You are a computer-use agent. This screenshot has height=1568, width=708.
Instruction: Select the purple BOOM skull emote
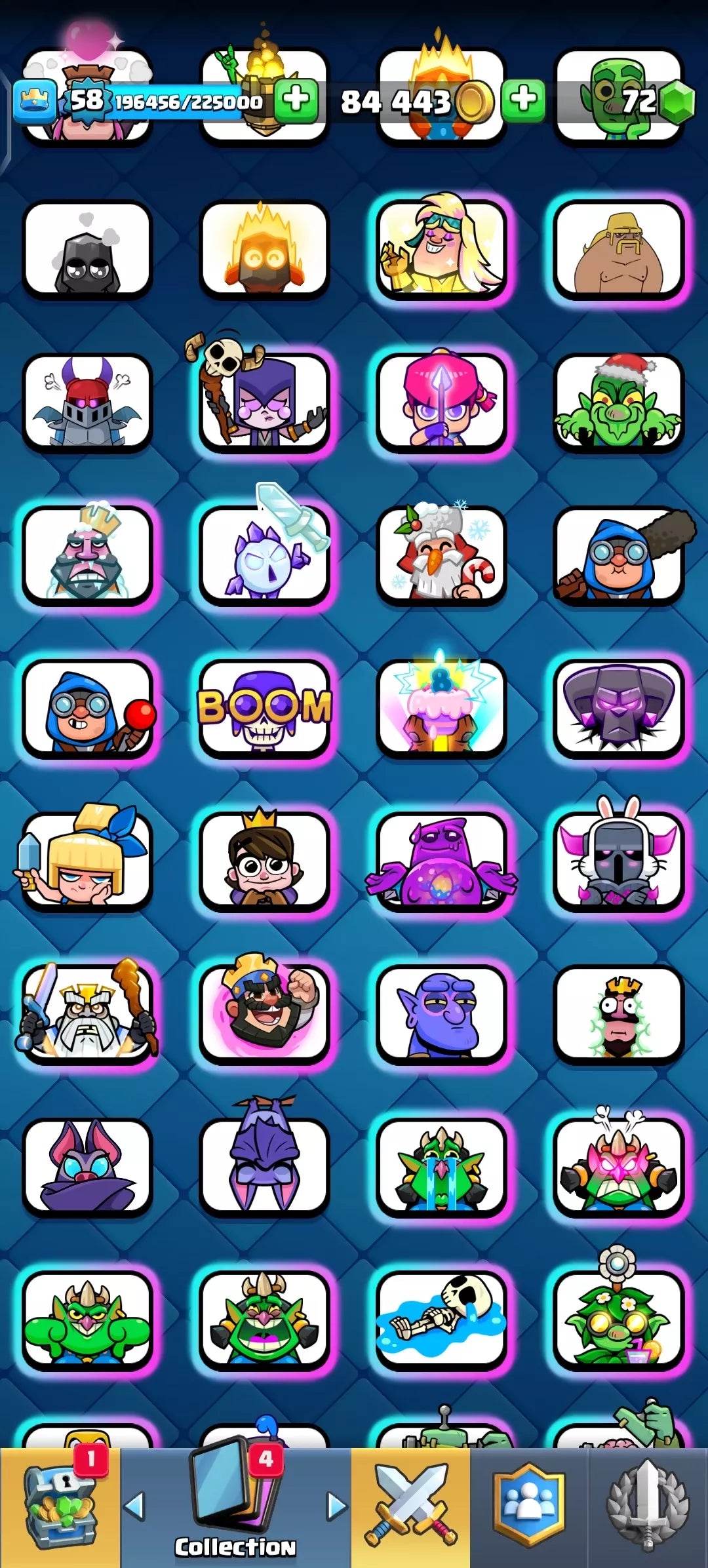(x=264, y=708)
